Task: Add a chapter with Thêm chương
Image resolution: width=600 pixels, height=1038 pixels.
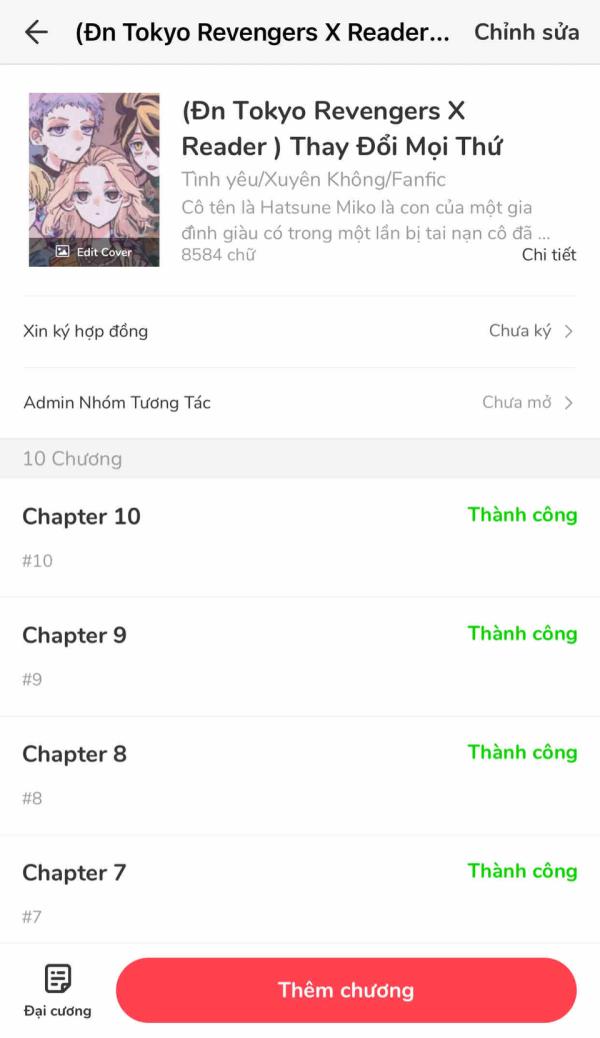Action: click(346, 990)
